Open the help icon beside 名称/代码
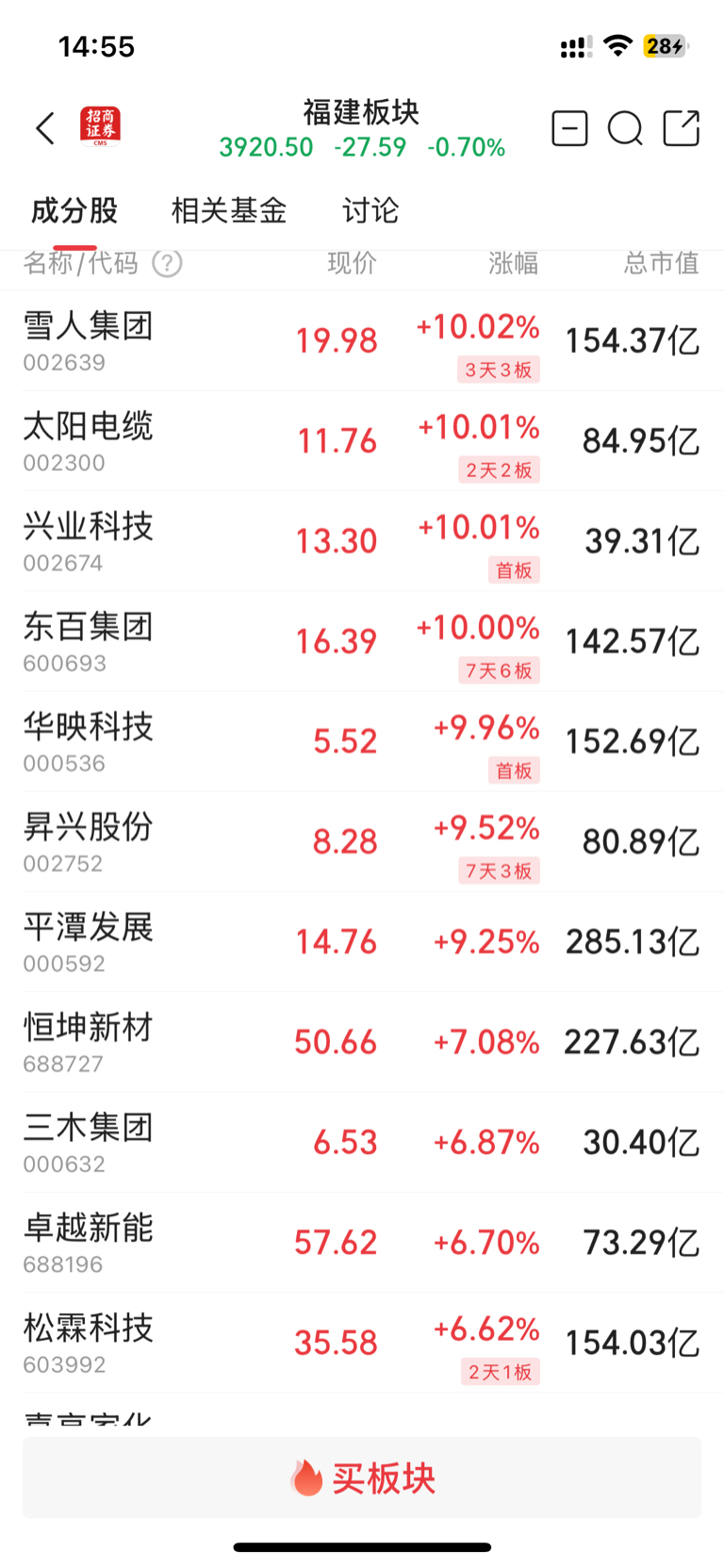 coord(167,263)
